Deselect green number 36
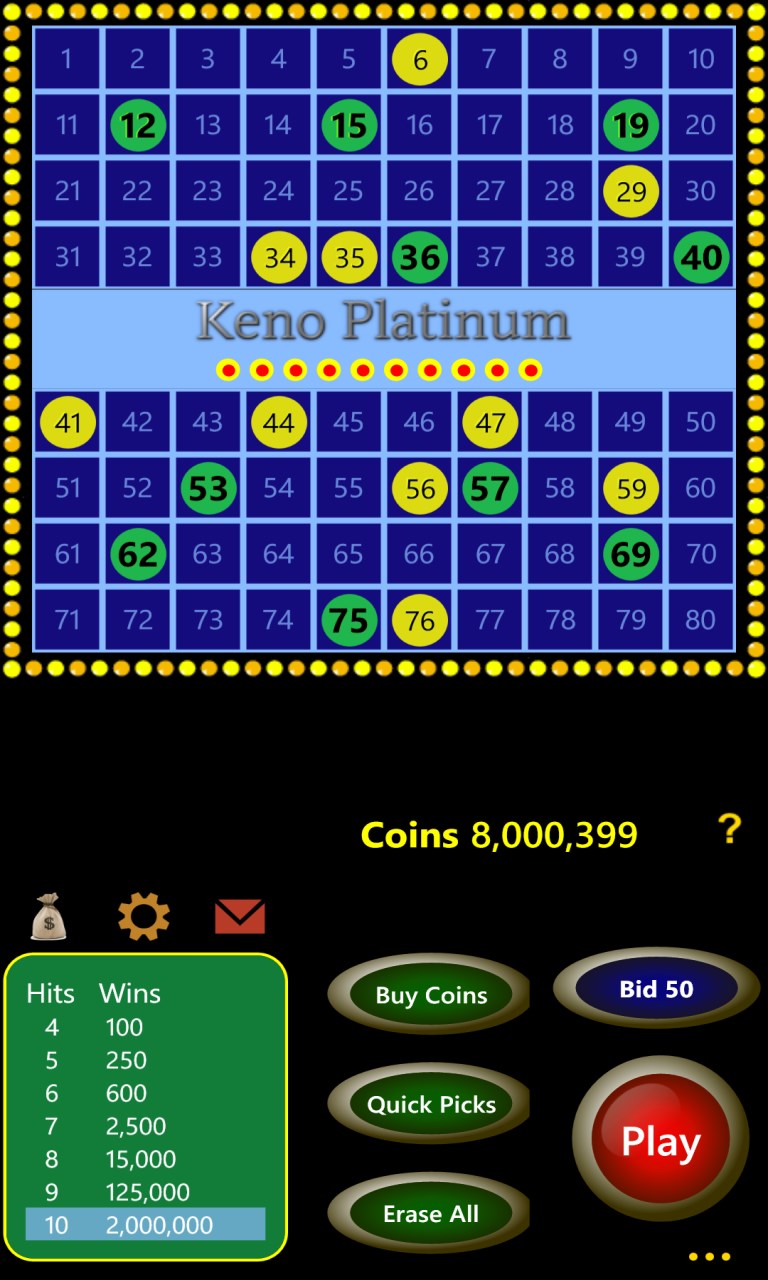The image size is (768, 1280). (x=419, y=257)
